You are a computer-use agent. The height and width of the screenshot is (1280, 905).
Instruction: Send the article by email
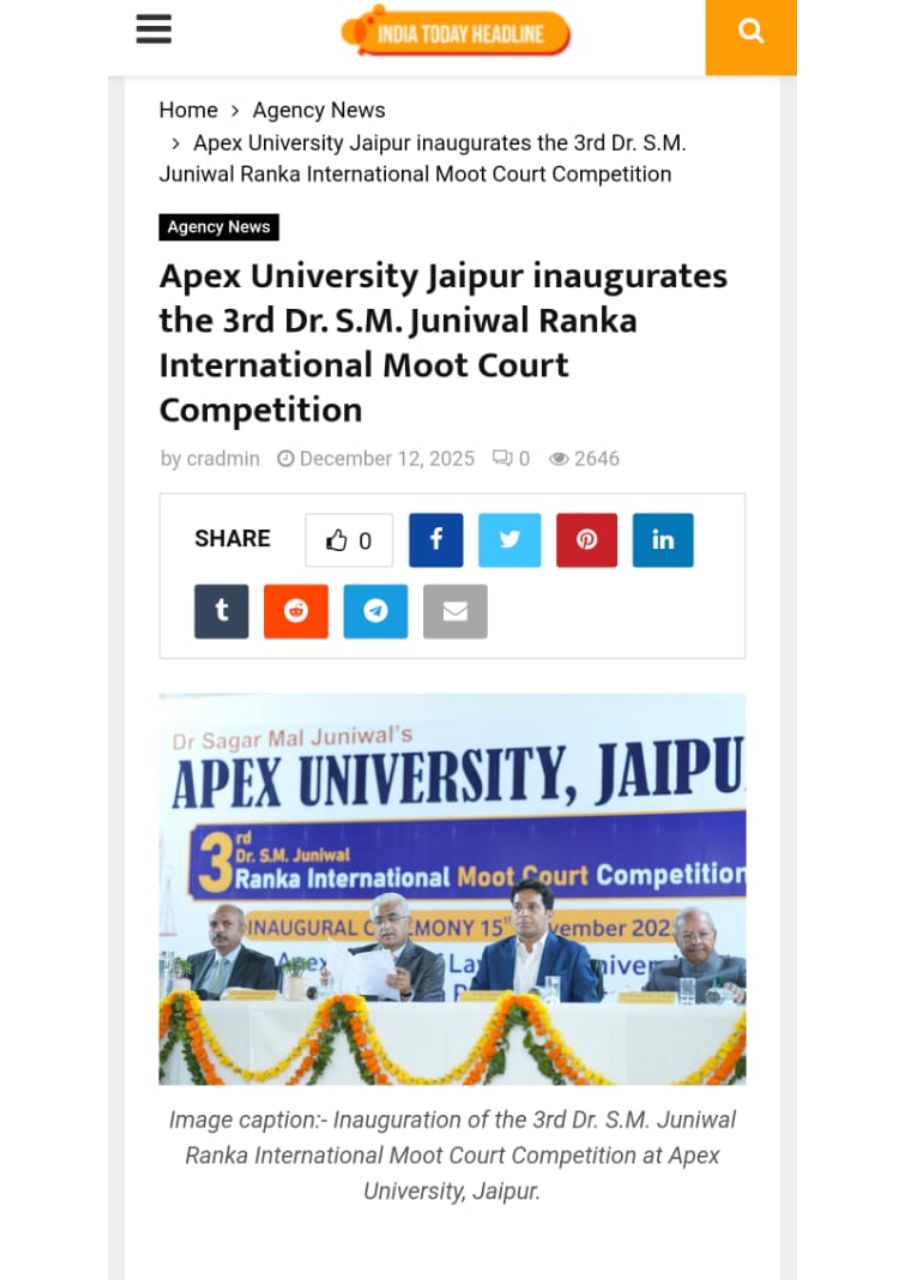click(455, 611)
